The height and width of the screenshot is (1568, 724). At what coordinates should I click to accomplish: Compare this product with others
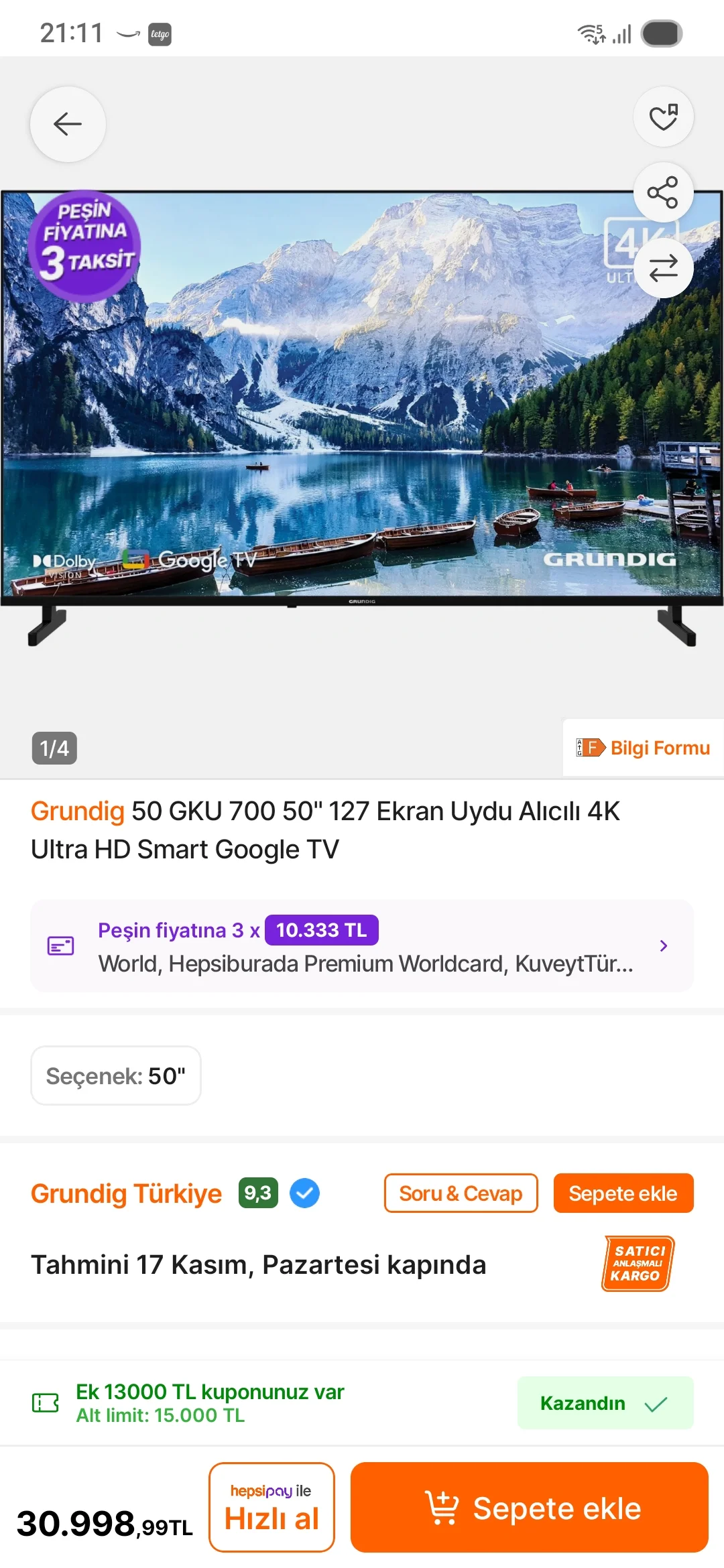tap(663, 268)
